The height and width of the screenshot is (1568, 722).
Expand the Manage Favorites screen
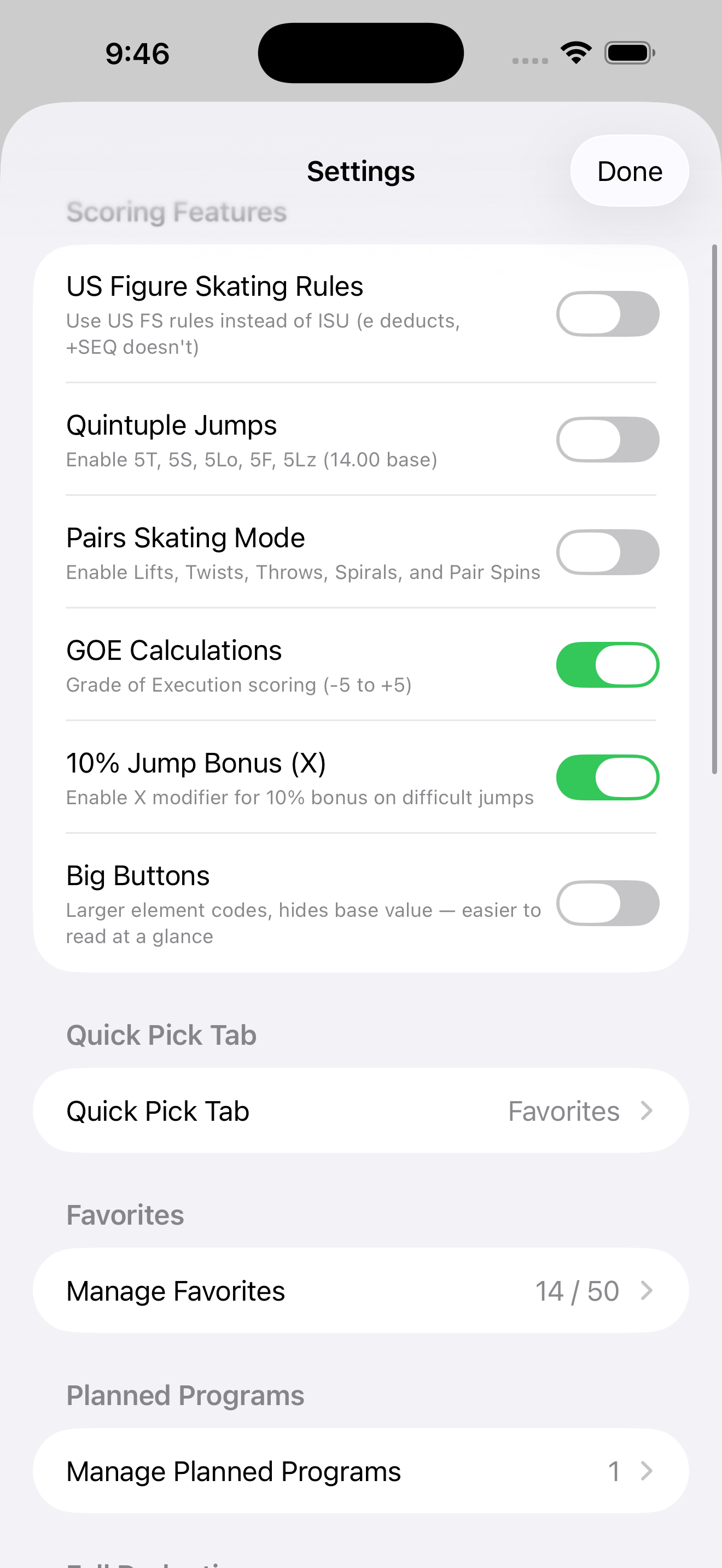[361, 1290]
